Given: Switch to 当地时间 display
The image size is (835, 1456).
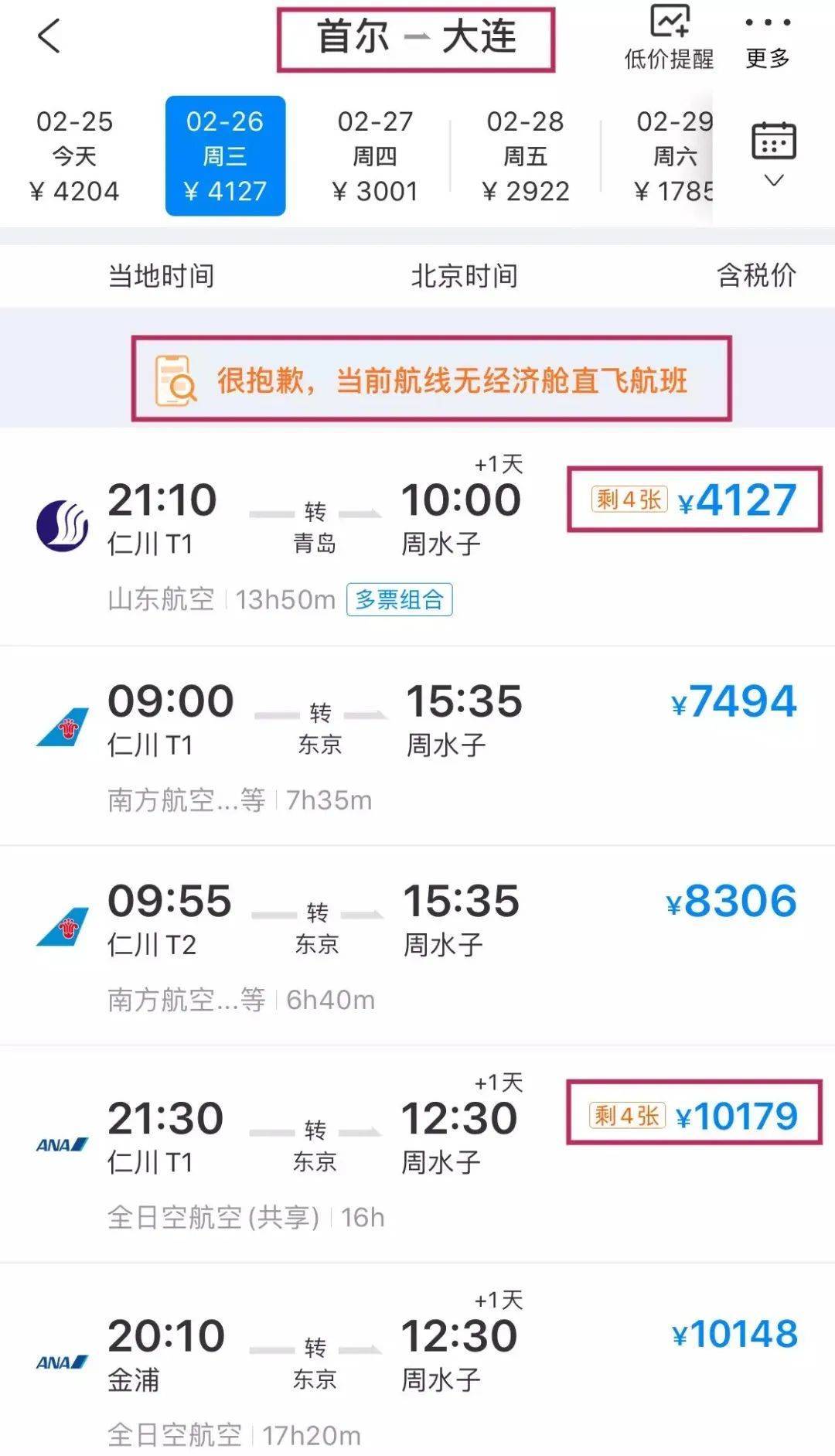Looking at the screenshot, I should tap(161, 275).
